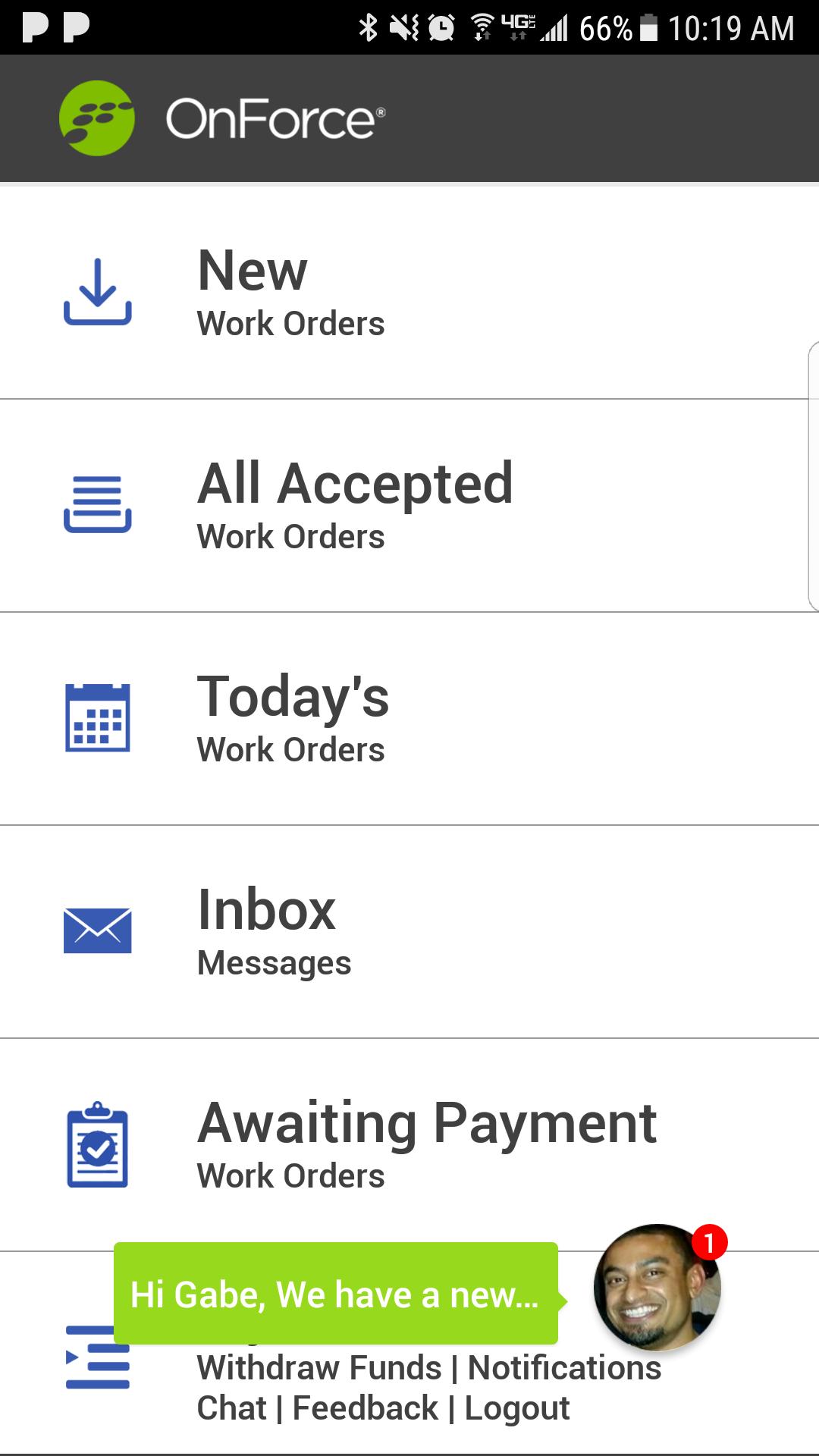View All Accepted Work Orders
This screenshot has width=819, height=1456.
(355, 505)
